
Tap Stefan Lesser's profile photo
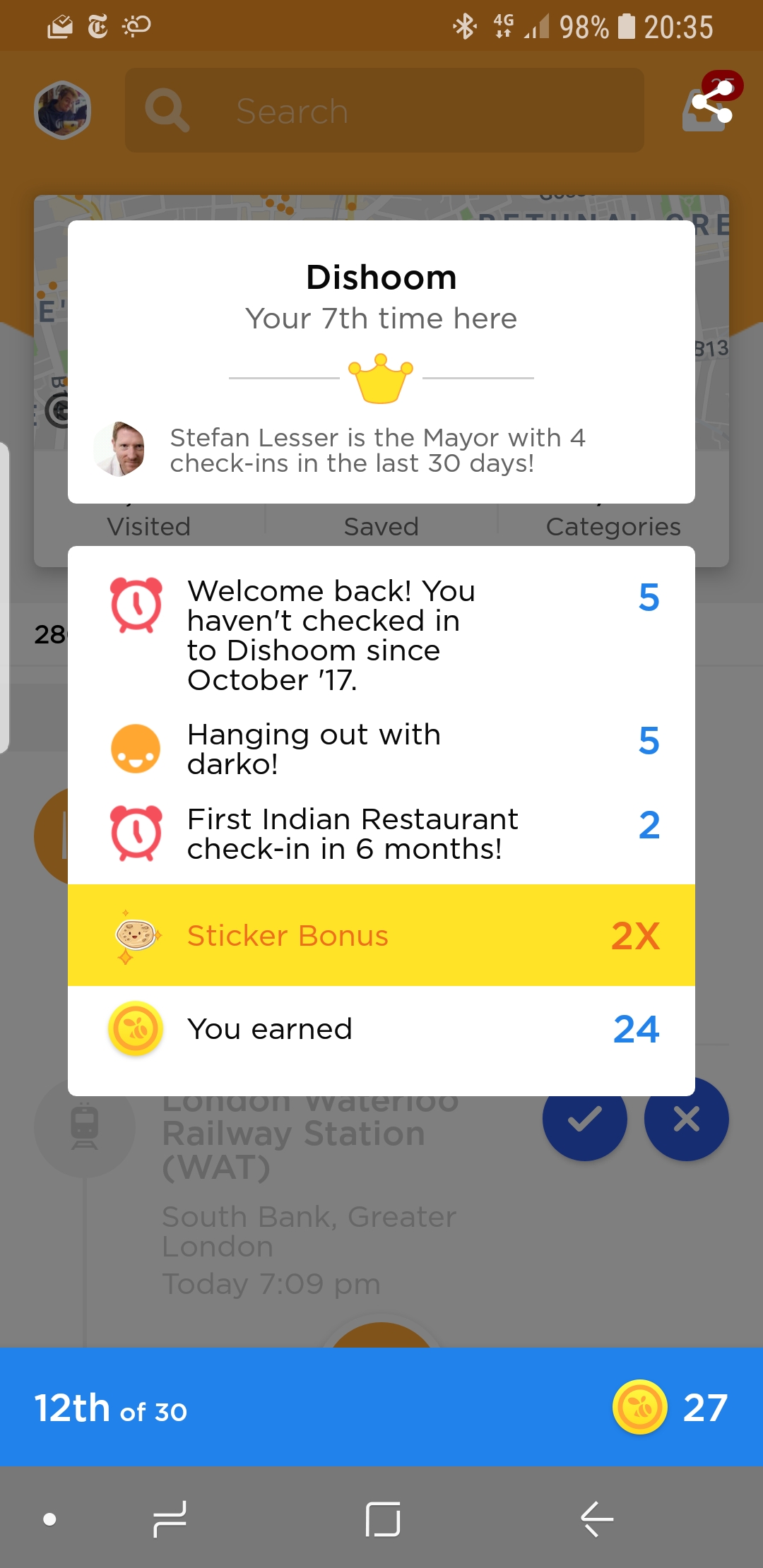point(120,450)
